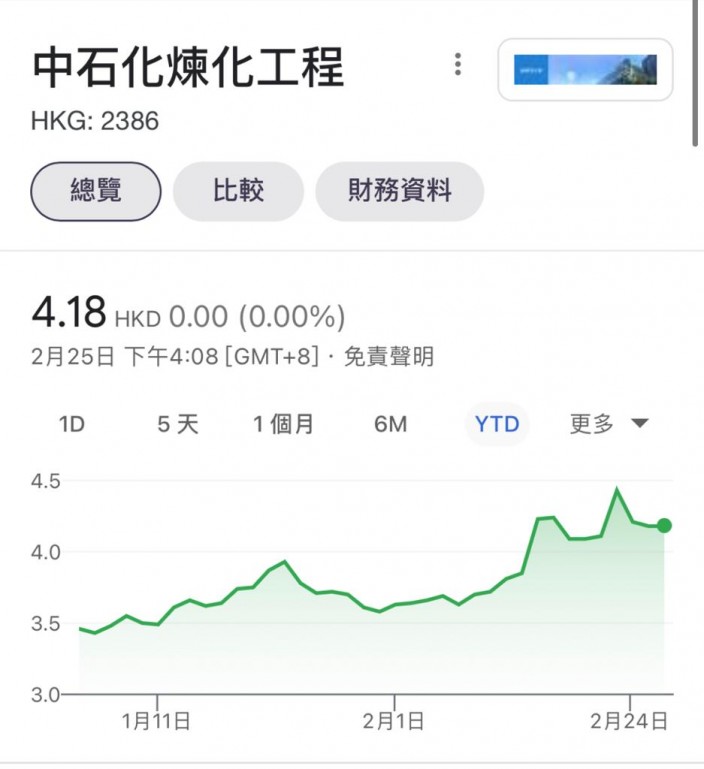Switch chart to 5 天 range
The image size is (704, 769).
pyautogui.click(x=178, y=424)
